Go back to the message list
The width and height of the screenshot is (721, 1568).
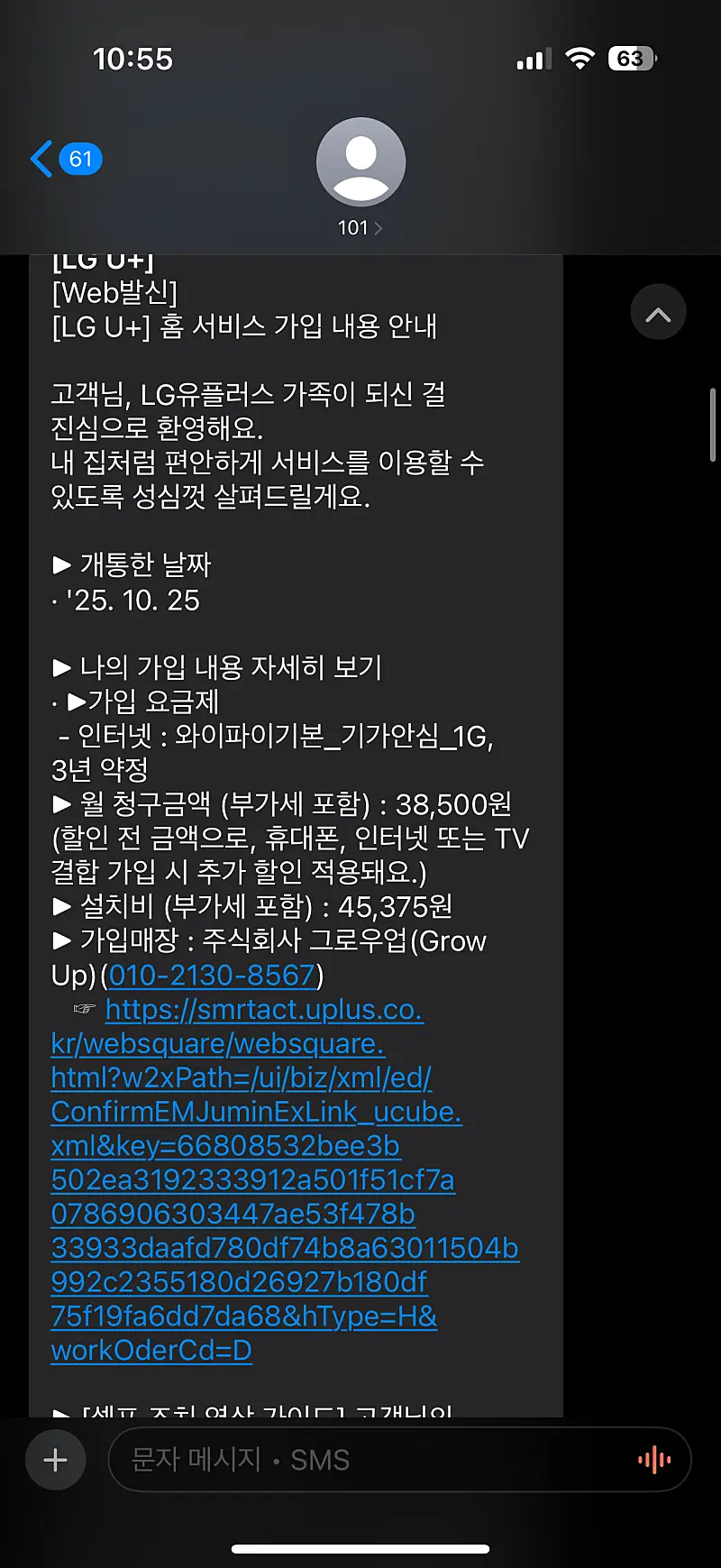tap(65, 160)
